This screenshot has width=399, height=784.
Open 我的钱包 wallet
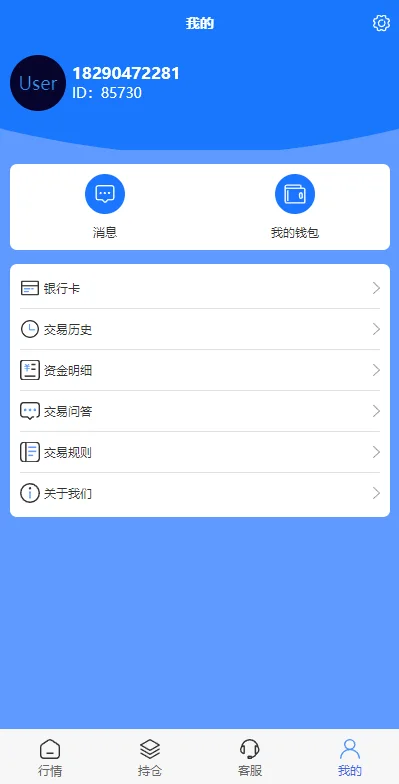[295, 206]
